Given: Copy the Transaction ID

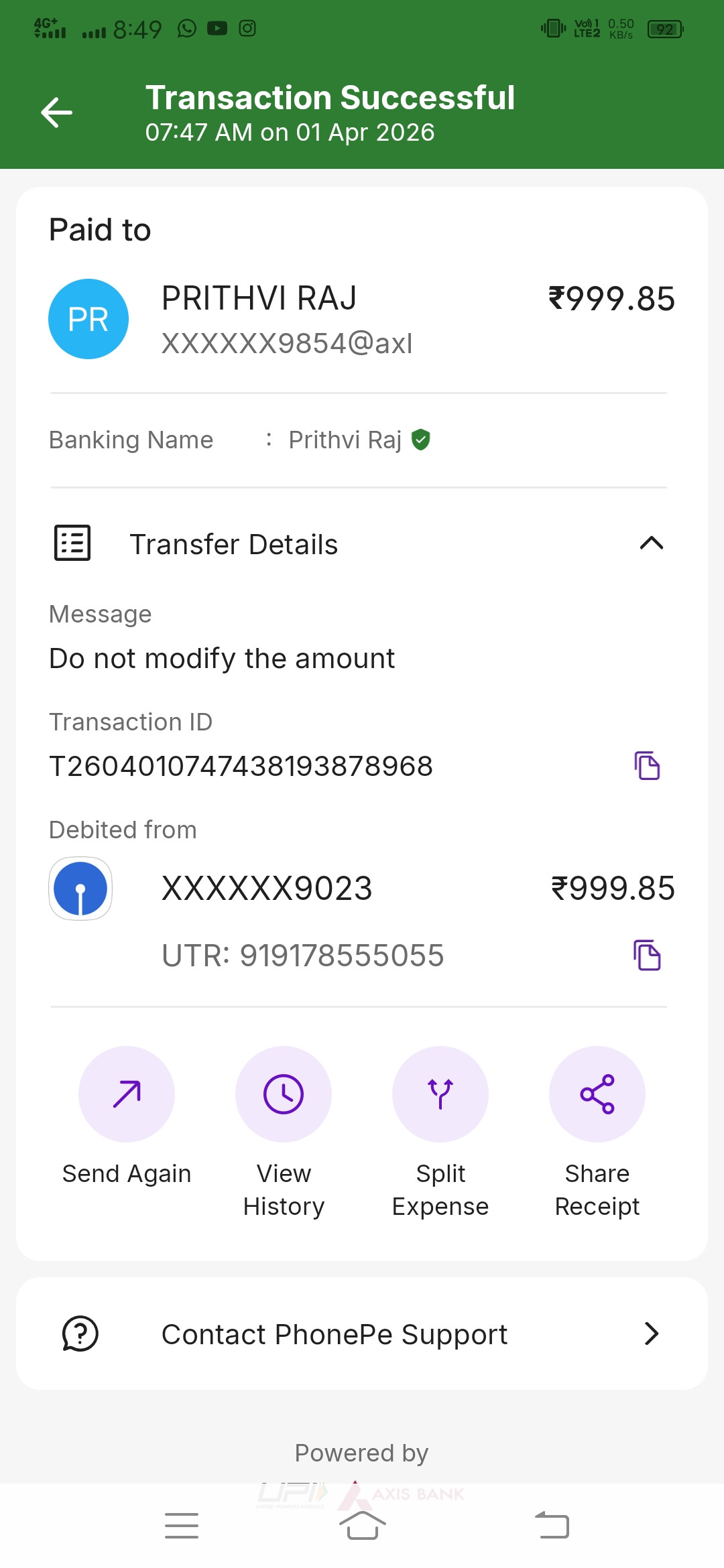Looking at the screenshot, I should click(647, 766).
